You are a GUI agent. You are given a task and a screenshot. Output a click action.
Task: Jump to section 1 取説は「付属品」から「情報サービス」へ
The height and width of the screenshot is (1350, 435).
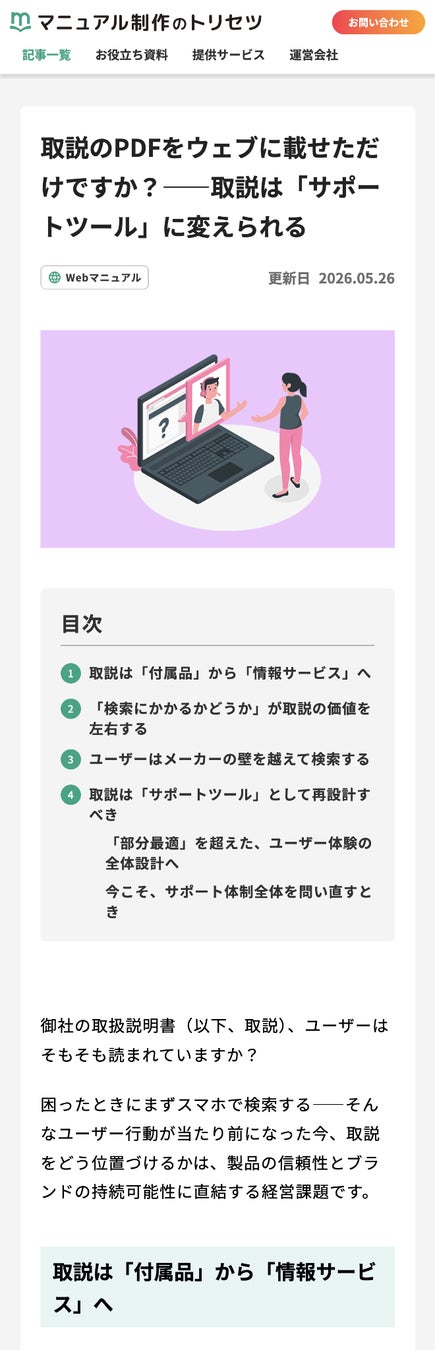(230, 673)
